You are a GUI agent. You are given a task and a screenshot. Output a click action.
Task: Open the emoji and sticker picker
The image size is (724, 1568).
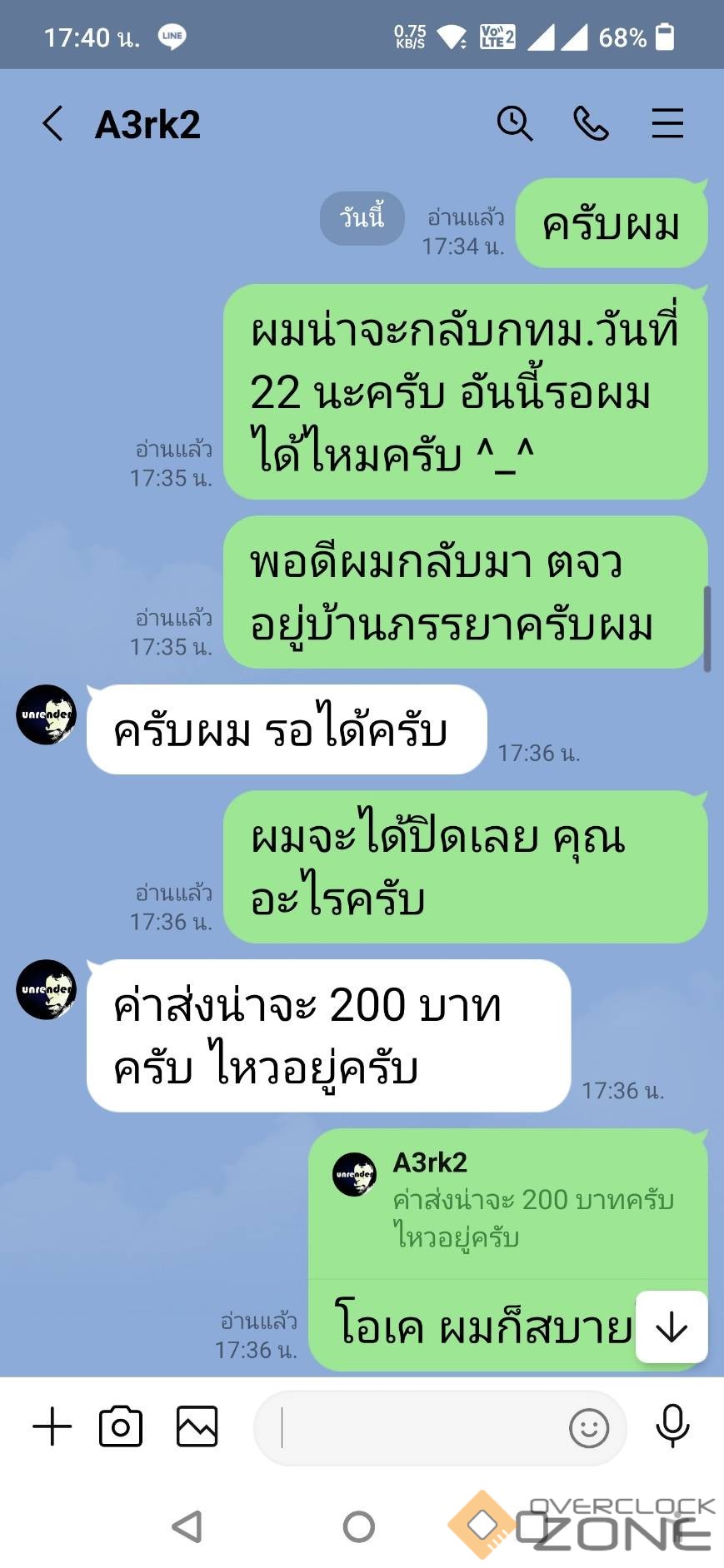pyautogui.click(x=589, y=1428)
